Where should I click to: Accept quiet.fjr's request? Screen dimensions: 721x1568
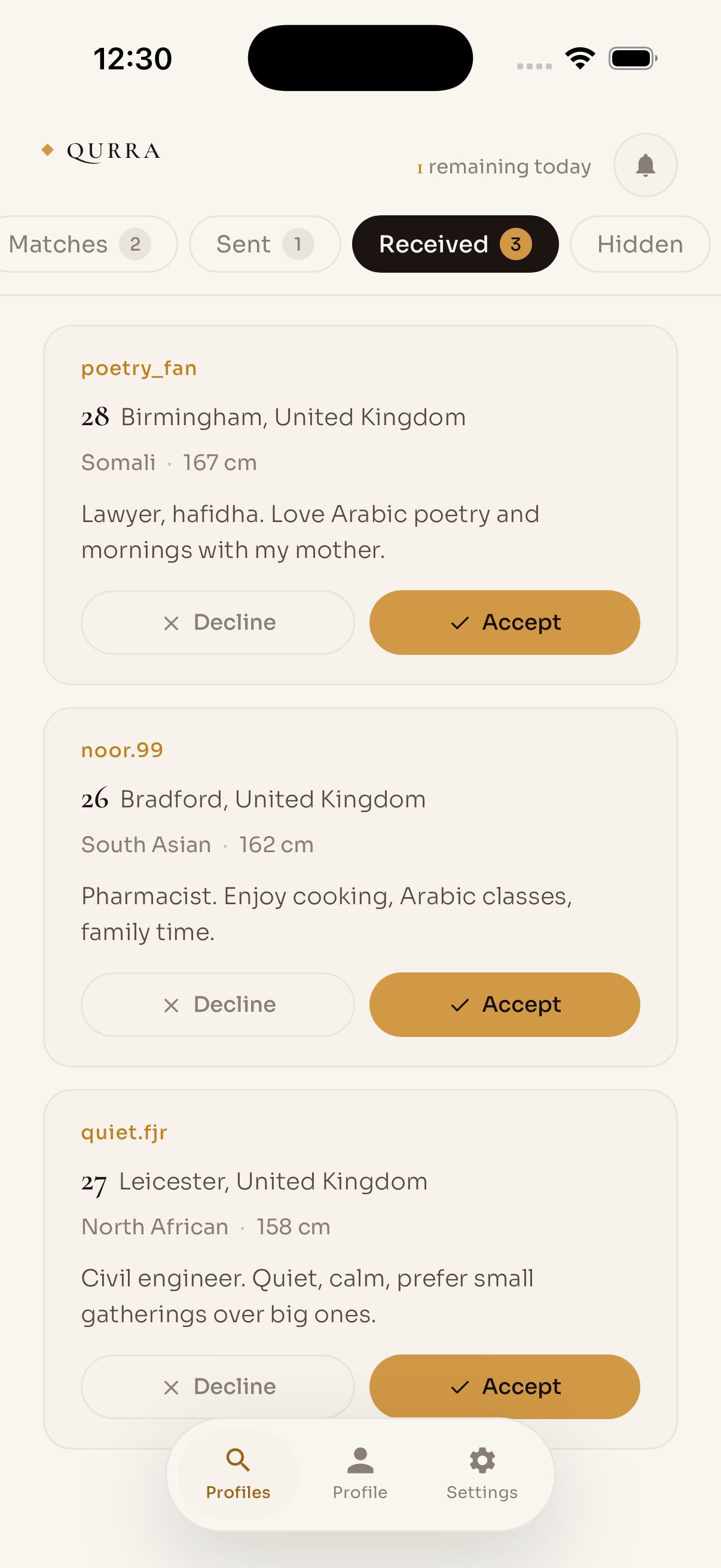pyautogui.click(x=504, y=1386)
